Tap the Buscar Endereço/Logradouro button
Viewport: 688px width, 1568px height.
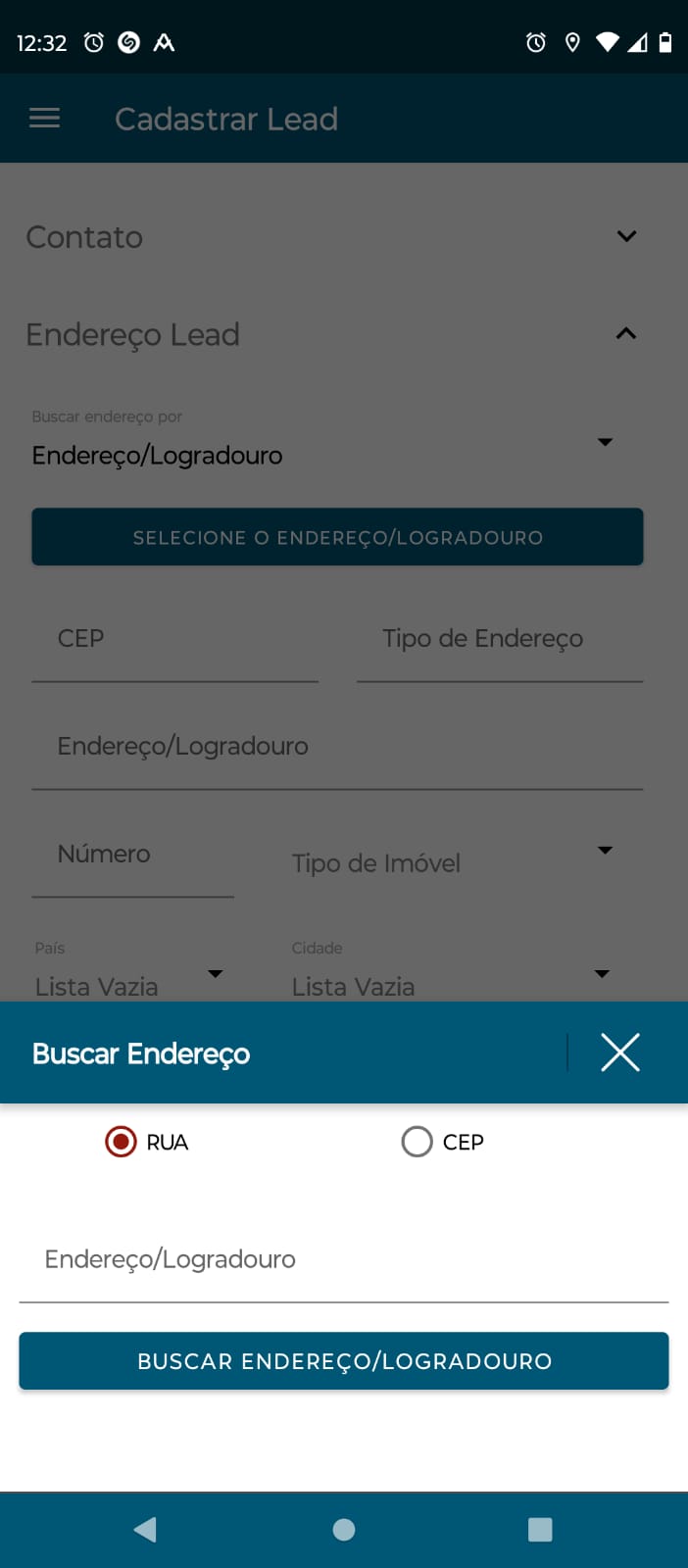(343, 1361)
